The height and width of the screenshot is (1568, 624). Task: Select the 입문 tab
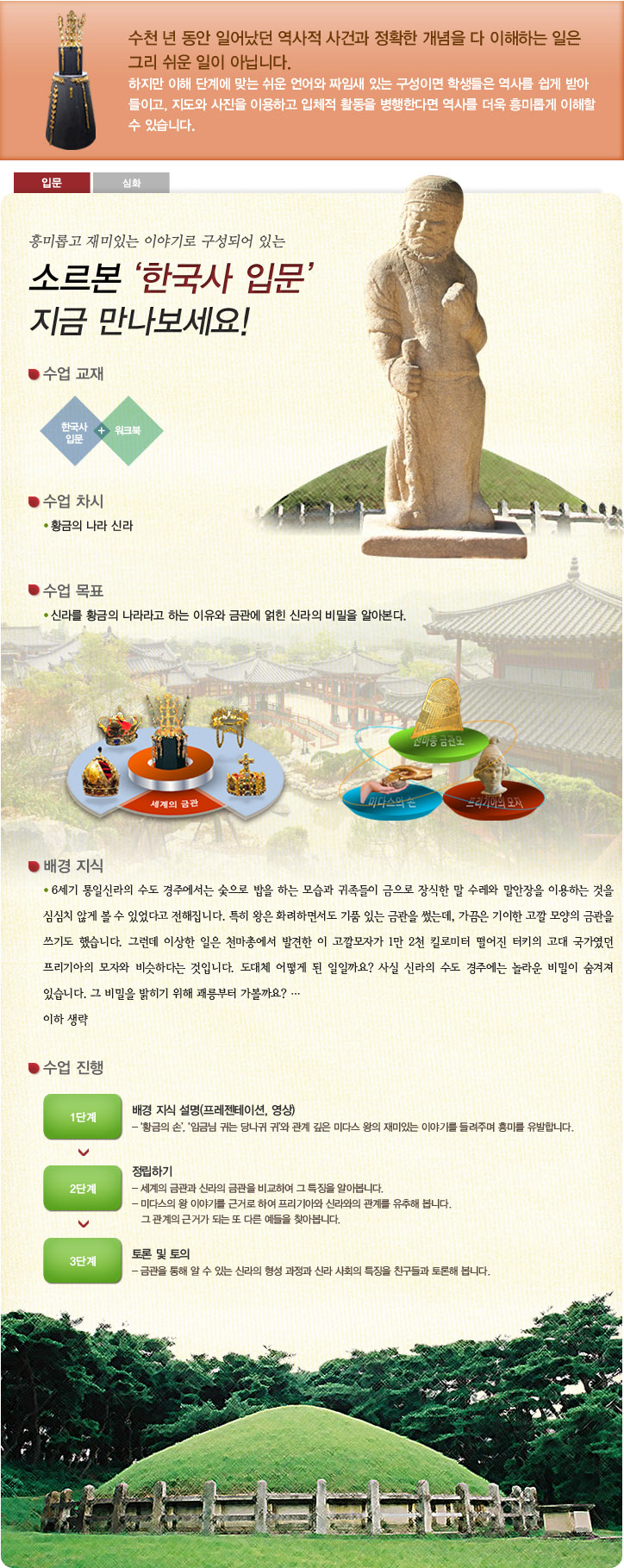click(x=52, y=183)
